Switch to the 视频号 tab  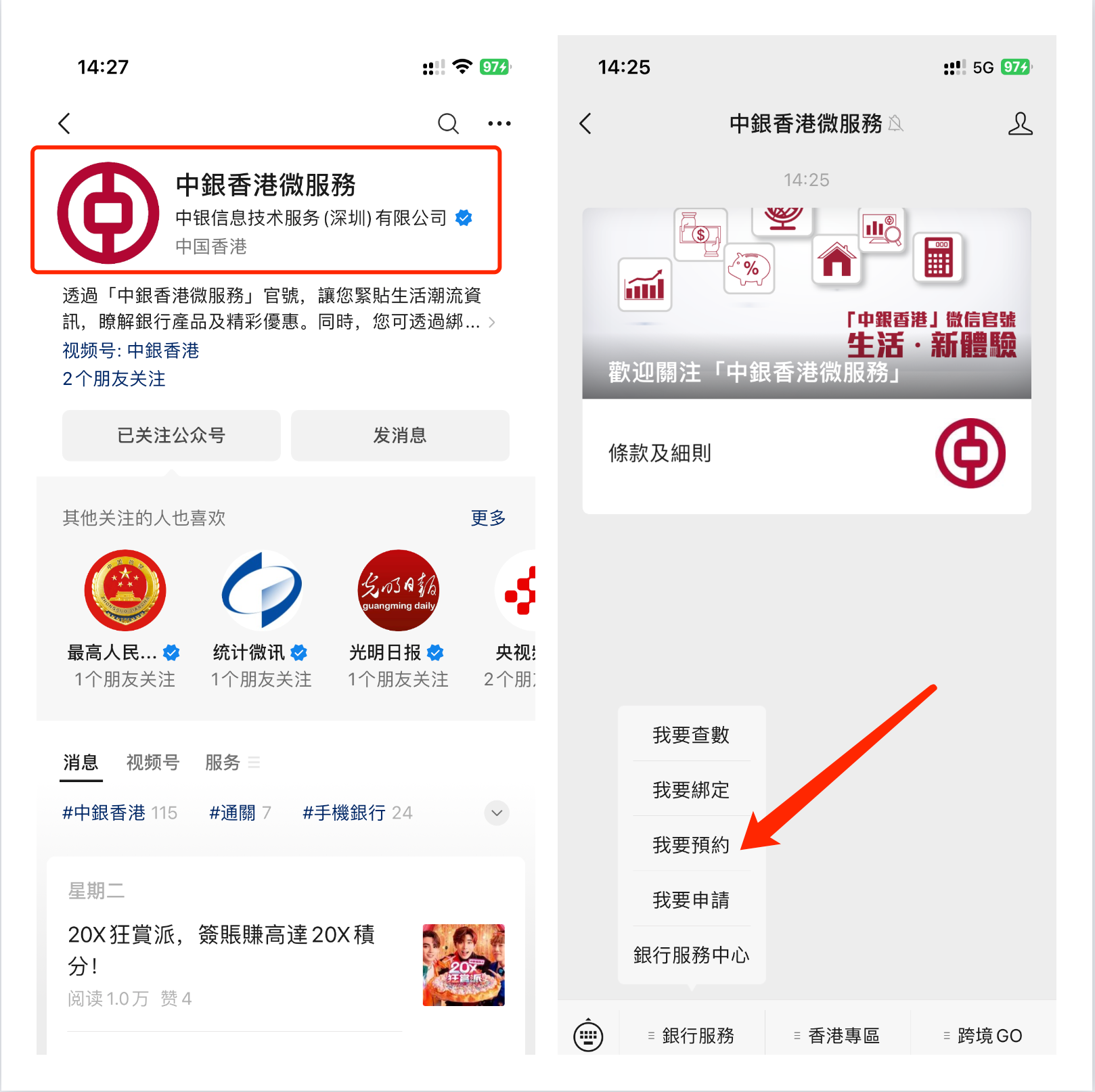(x=153, y=763)
